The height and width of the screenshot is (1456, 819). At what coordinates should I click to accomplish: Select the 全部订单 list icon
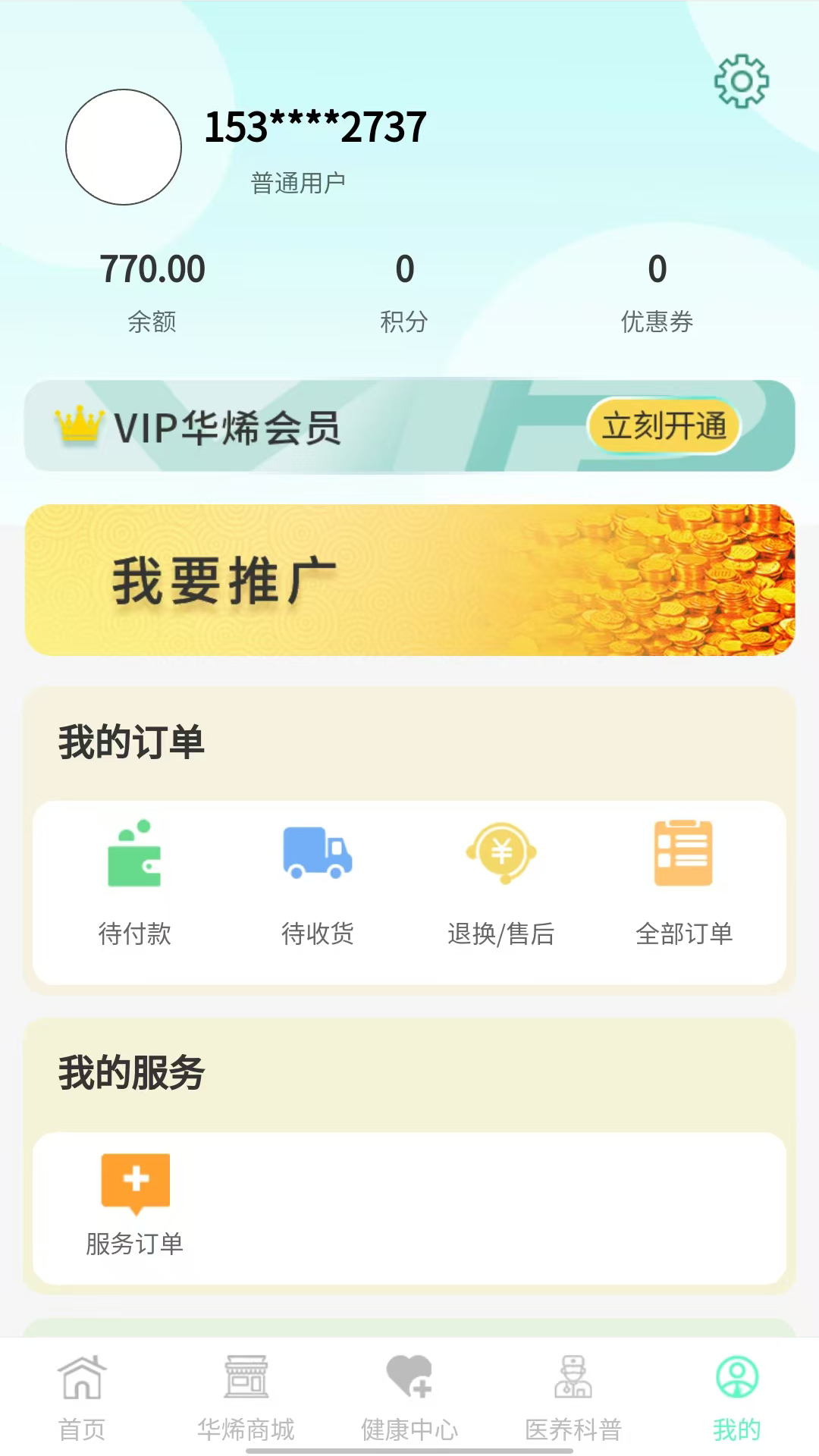point(682,855)
